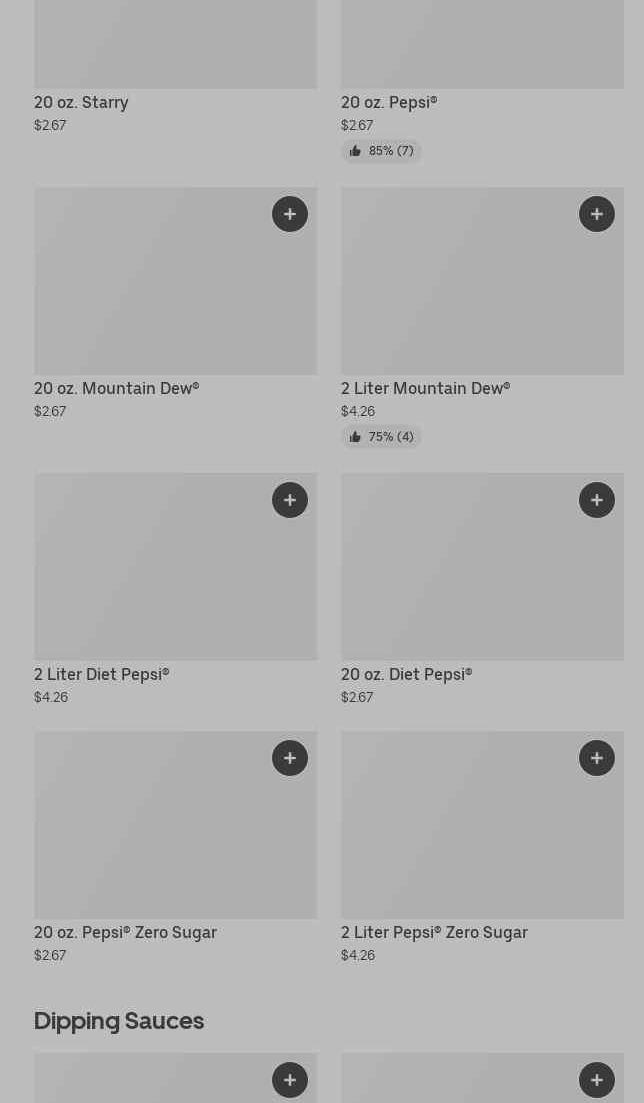
Task: Add 2 Liter Diet Pepsi to cart
Action: [290, 500]
